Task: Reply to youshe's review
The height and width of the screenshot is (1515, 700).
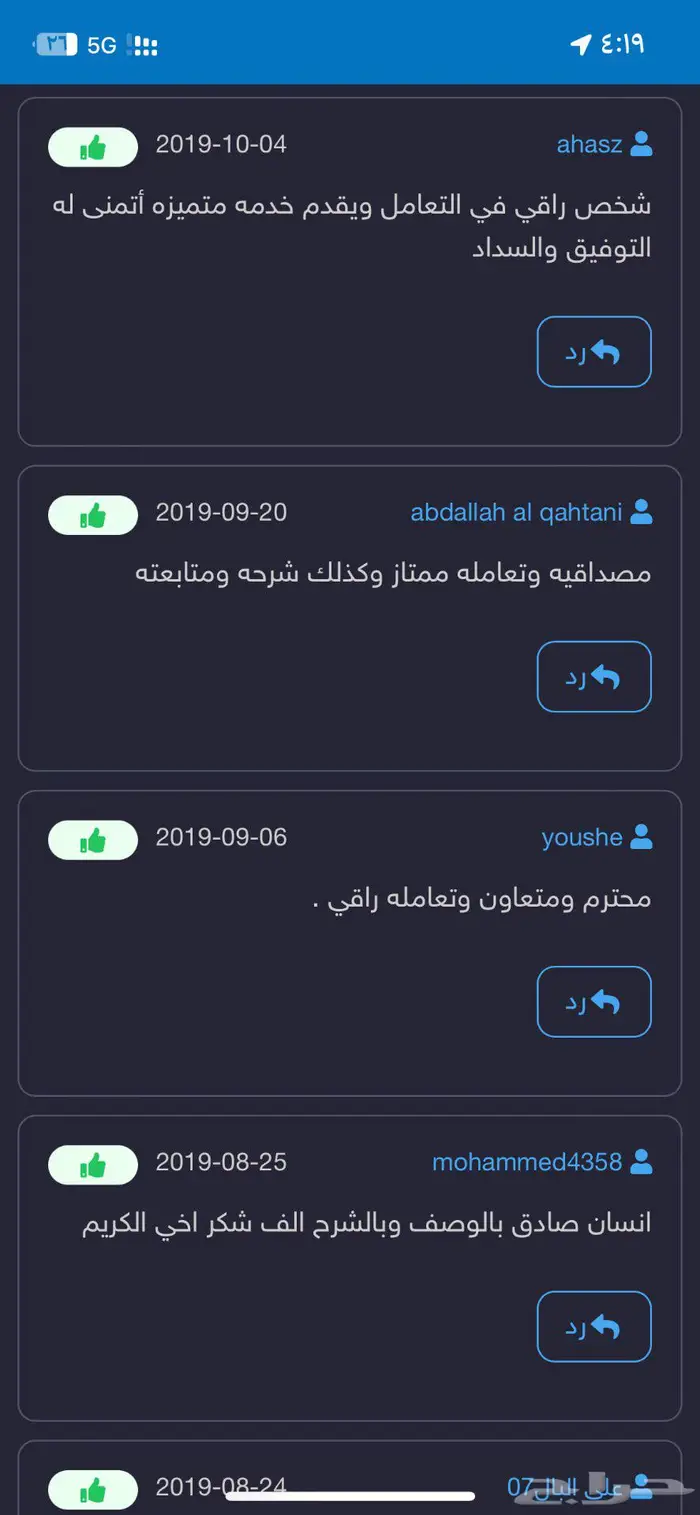Action: tap(594, 1002)
